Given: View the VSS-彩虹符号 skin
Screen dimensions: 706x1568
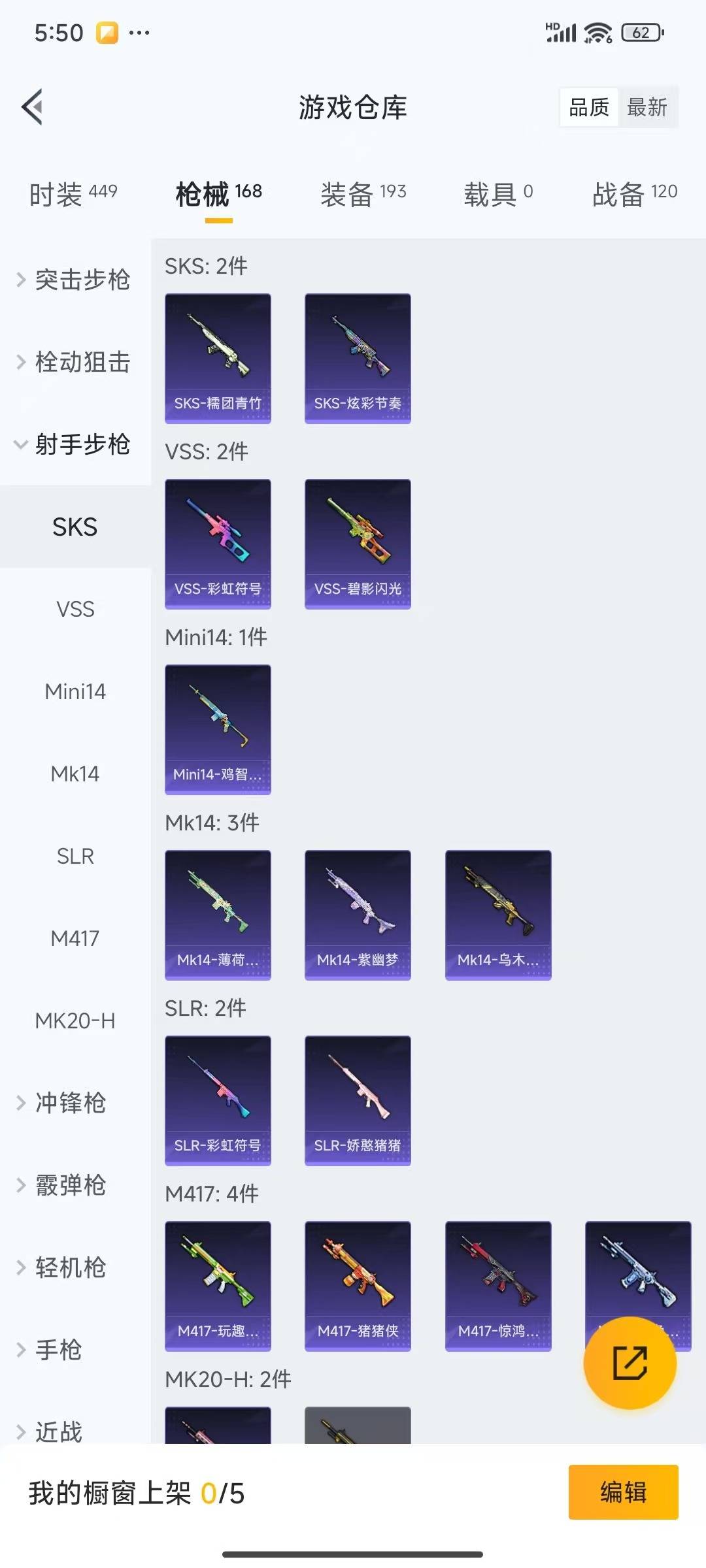Looking at the screenshot, I should click(x=218, y=544).
